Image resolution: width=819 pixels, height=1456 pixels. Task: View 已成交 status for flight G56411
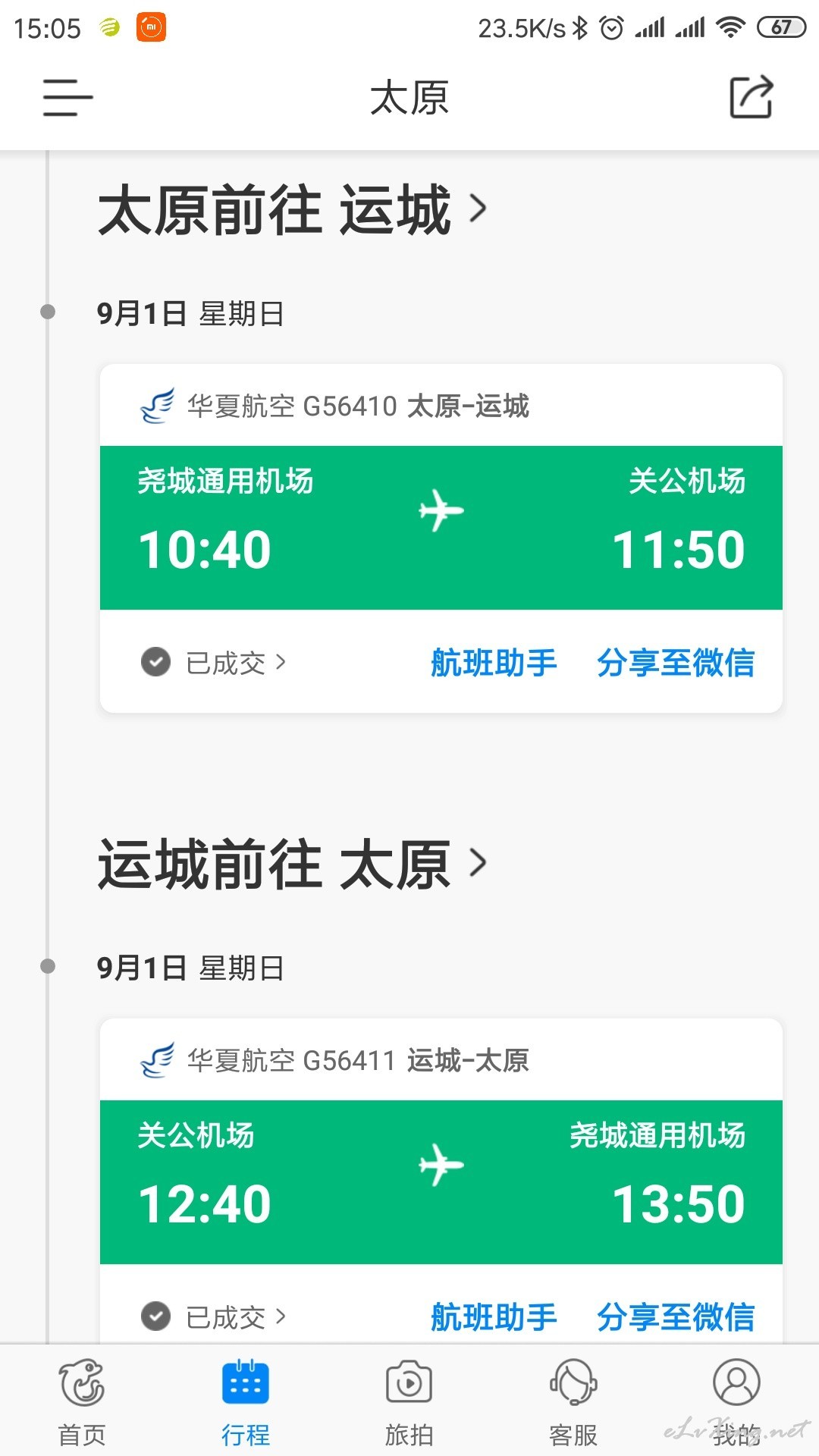pos(214,1317)
